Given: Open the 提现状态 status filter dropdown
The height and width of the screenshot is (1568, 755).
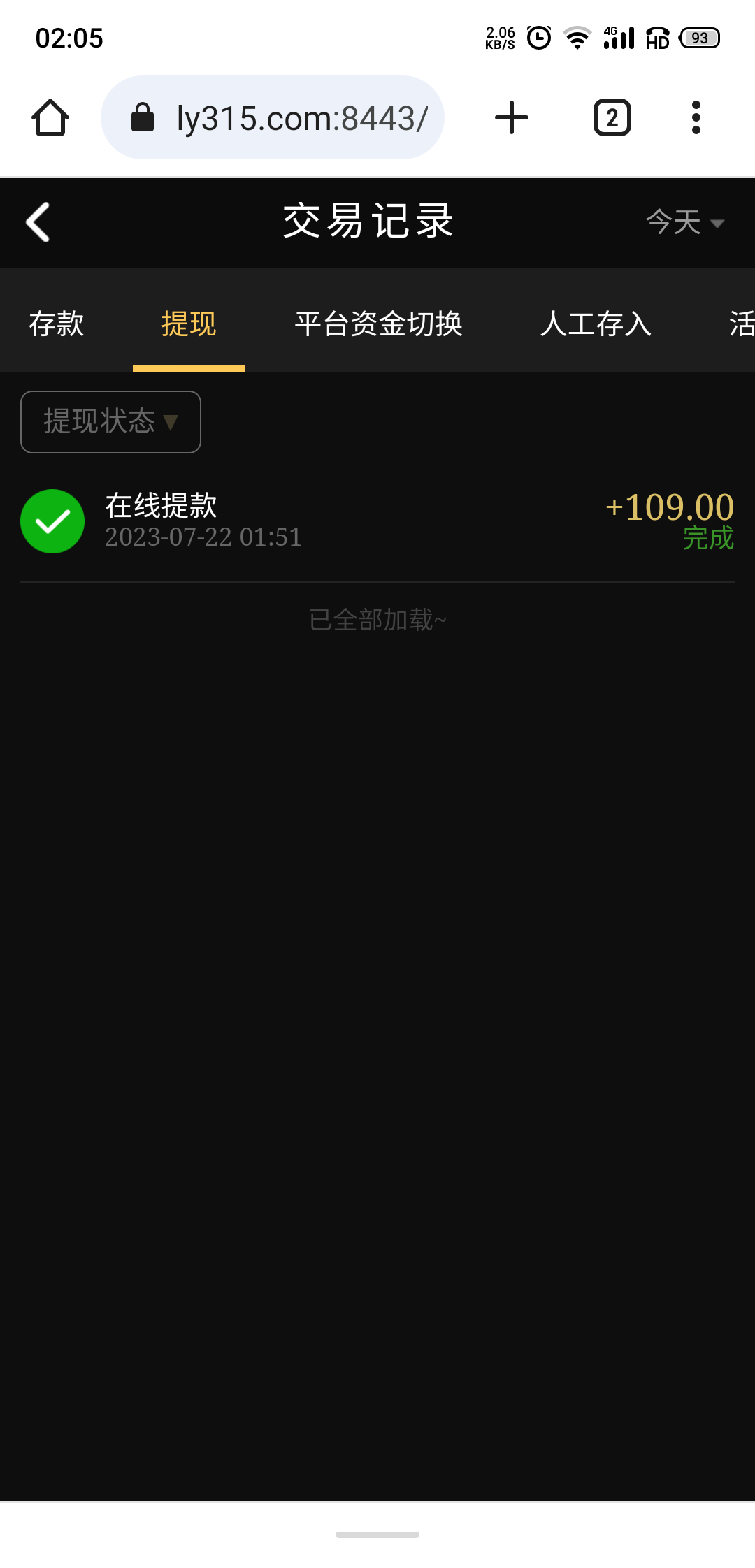Looking at the screenshot, I should coord(110,421).
